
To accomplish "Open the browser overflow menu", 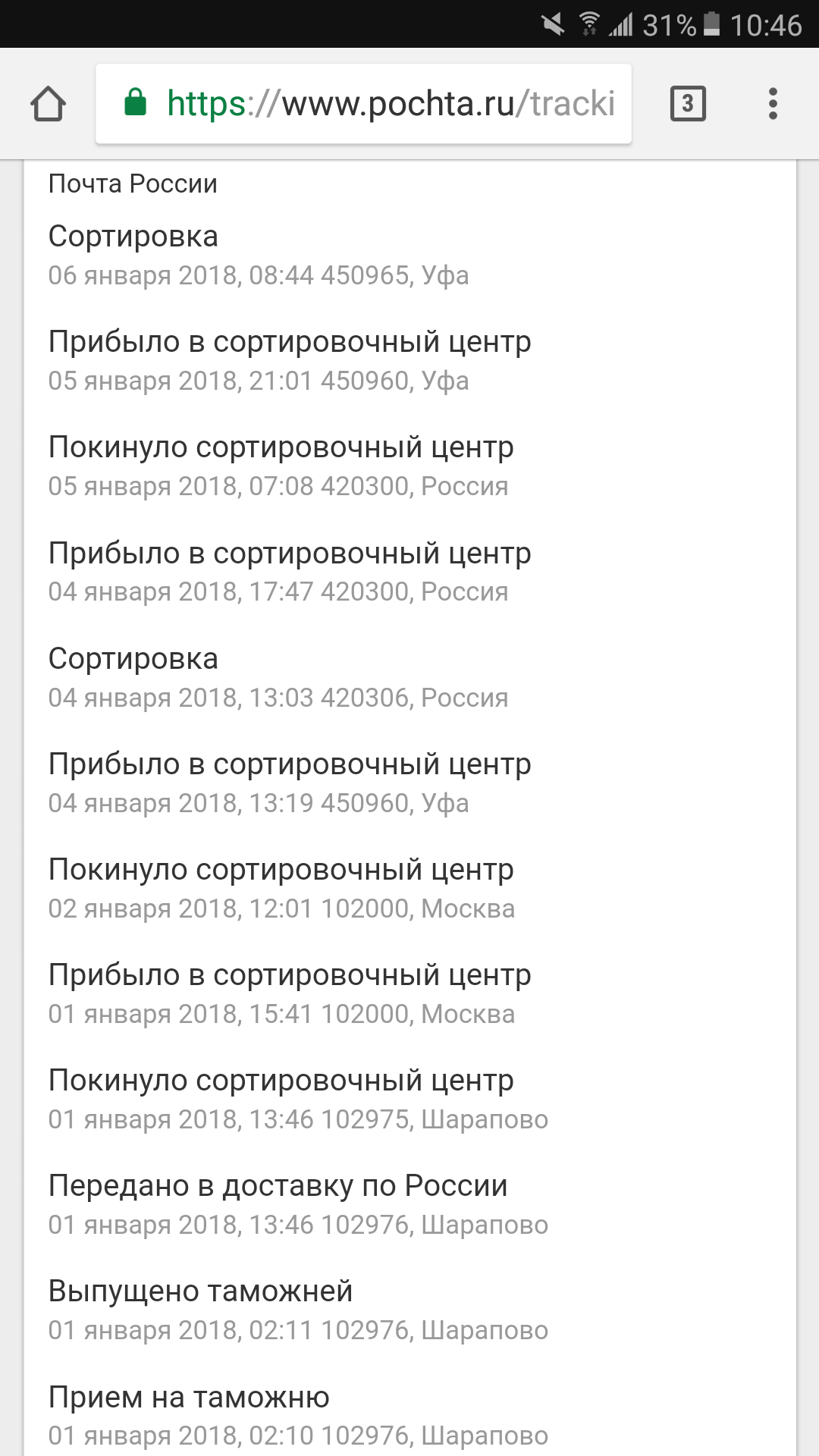I will point(773,104).
